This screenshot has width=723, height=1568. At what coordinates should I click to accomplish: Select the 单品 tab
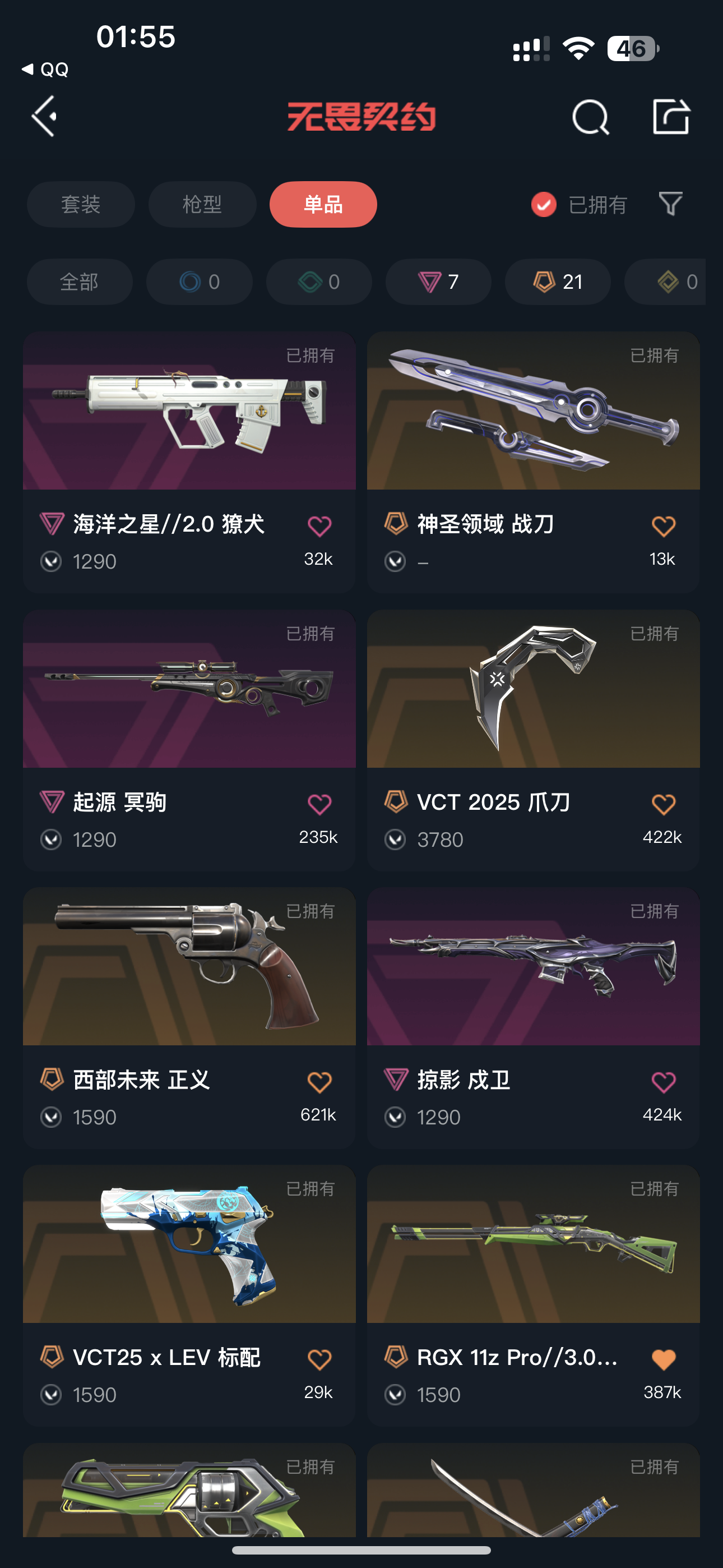[x=323, y=205]
